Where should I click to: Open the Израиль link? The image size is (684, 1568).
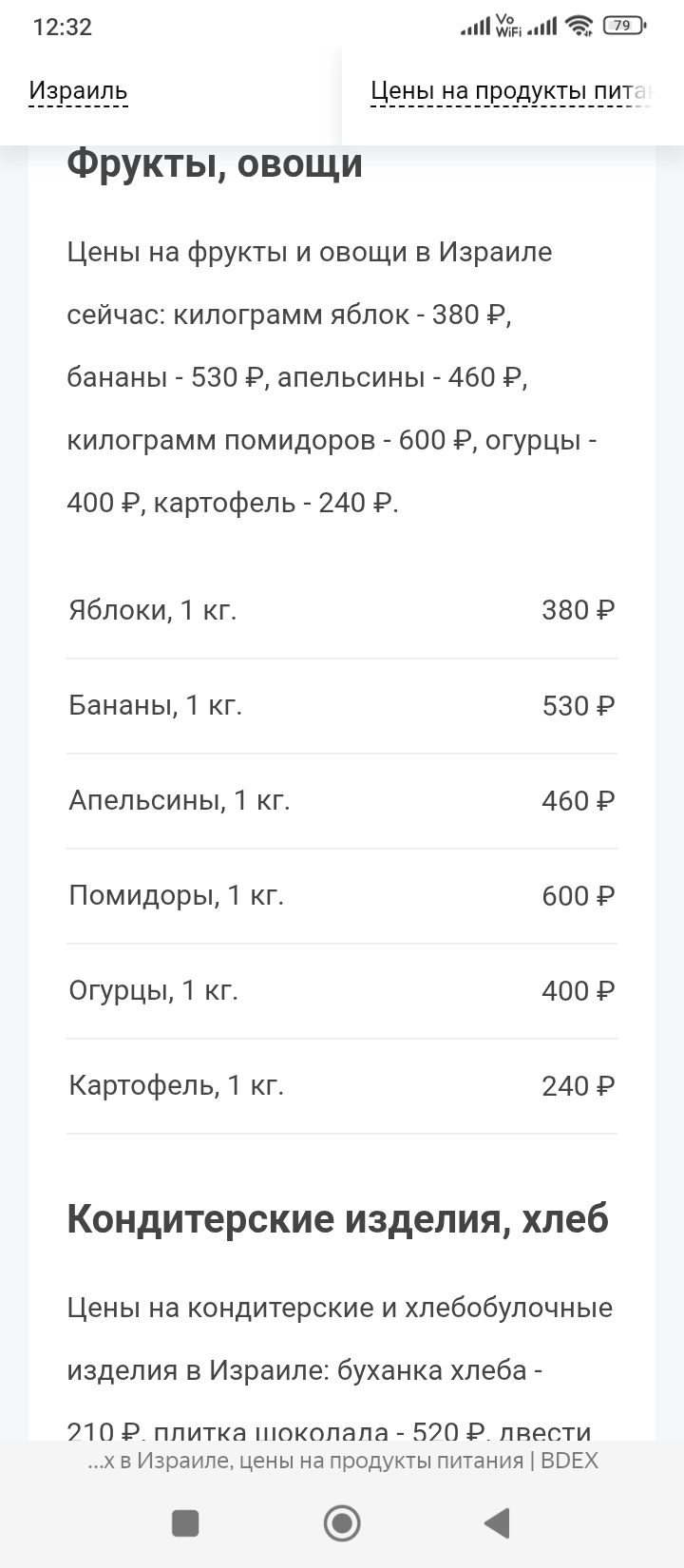click(x=79, y=91)
